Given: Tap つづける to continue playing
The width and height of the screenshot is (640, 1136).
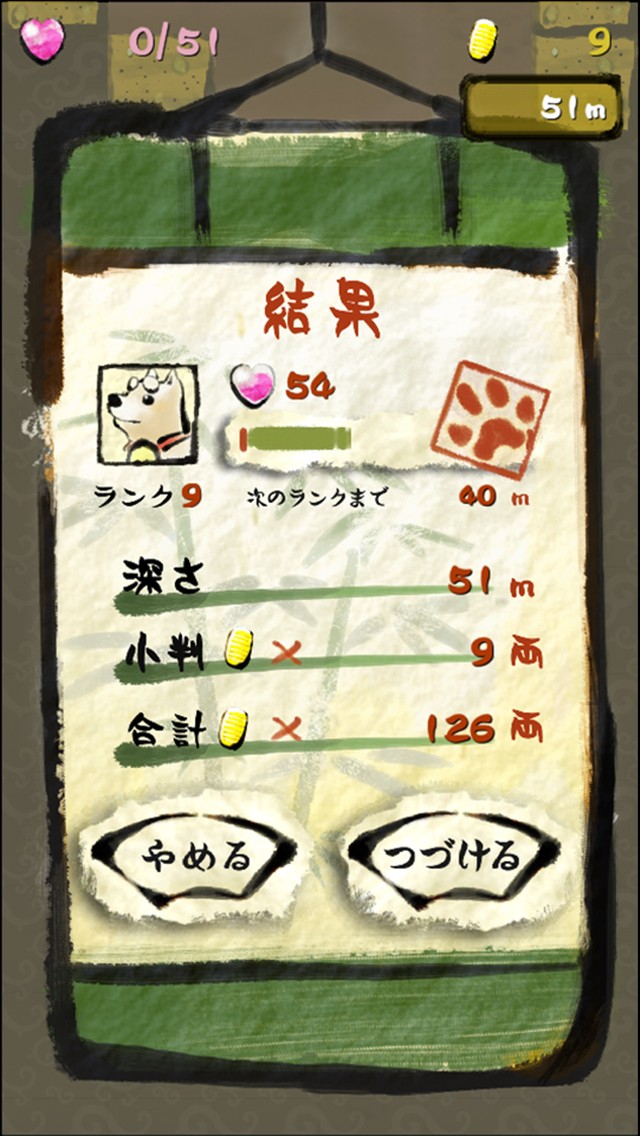Looking at the screenshot, I should click(x=454, y=857).
